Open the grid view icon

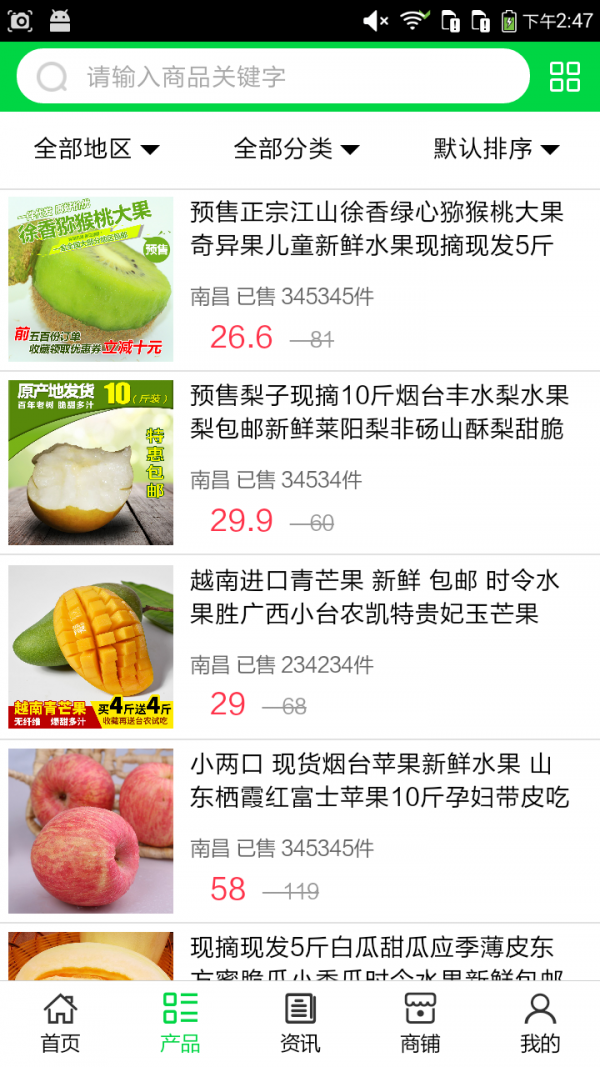tap(565, 77)
